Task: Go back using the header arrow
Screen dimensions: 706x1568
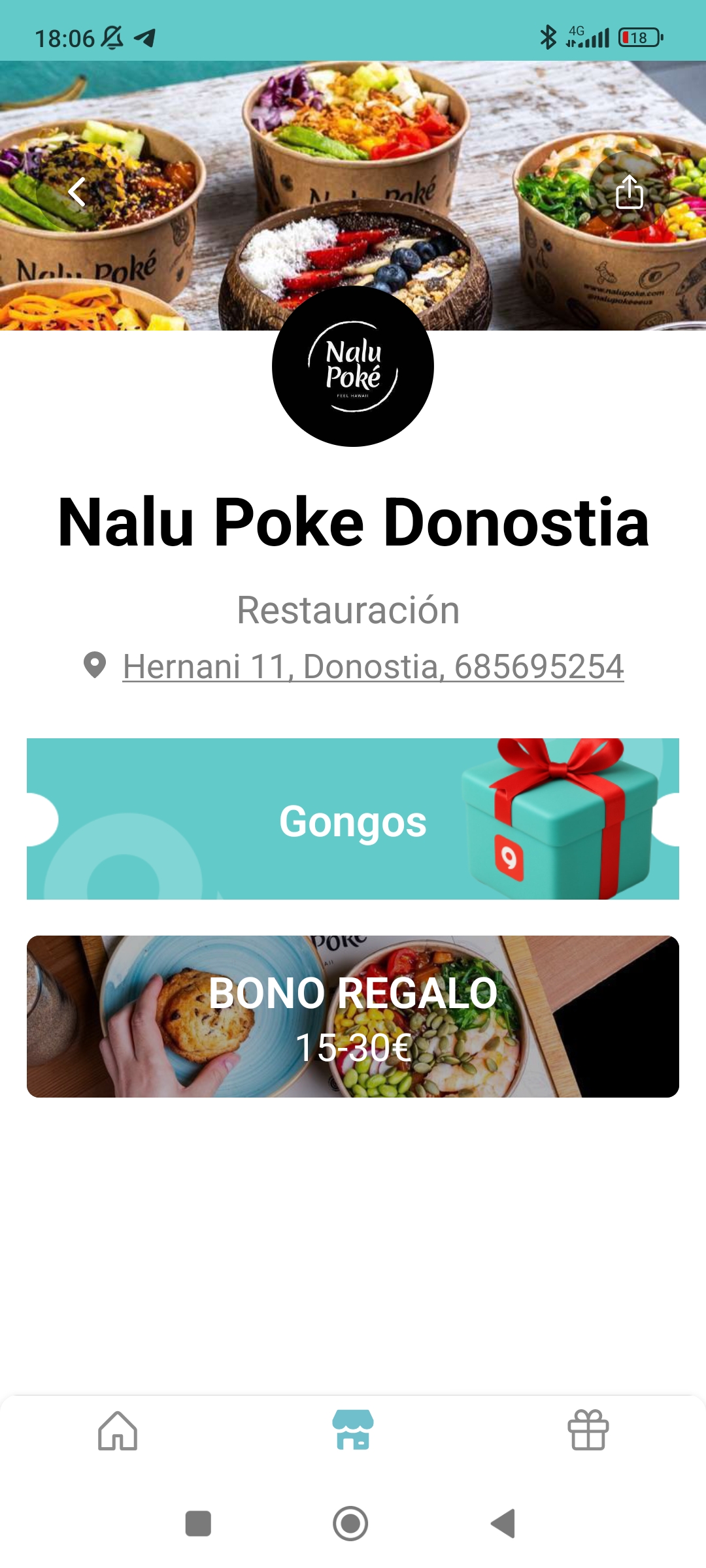Action: [77, 192]
